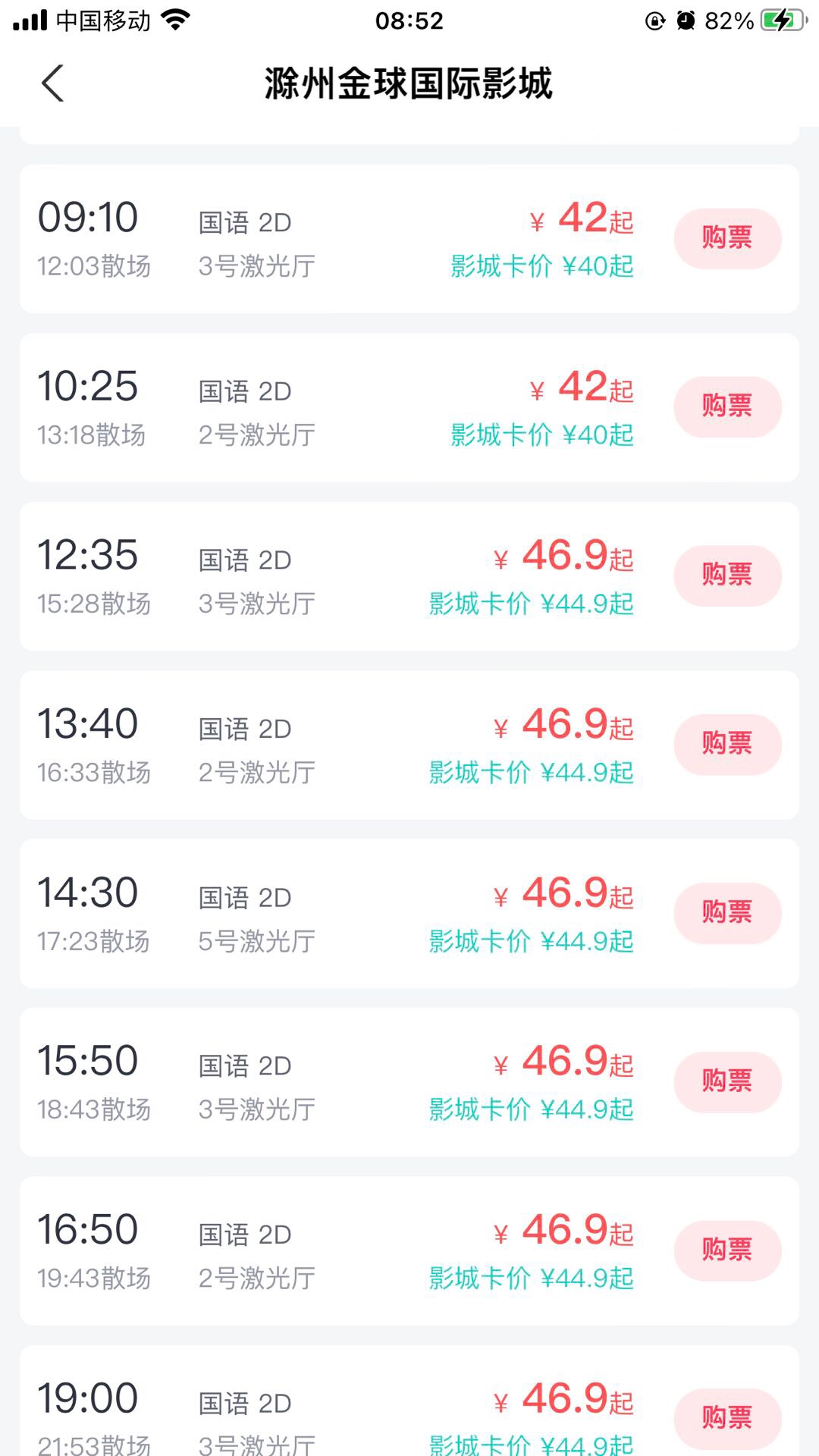Buy ticket for the 09:10 showing
Viewport: 819px width, 1456px height.
point(727,238)
